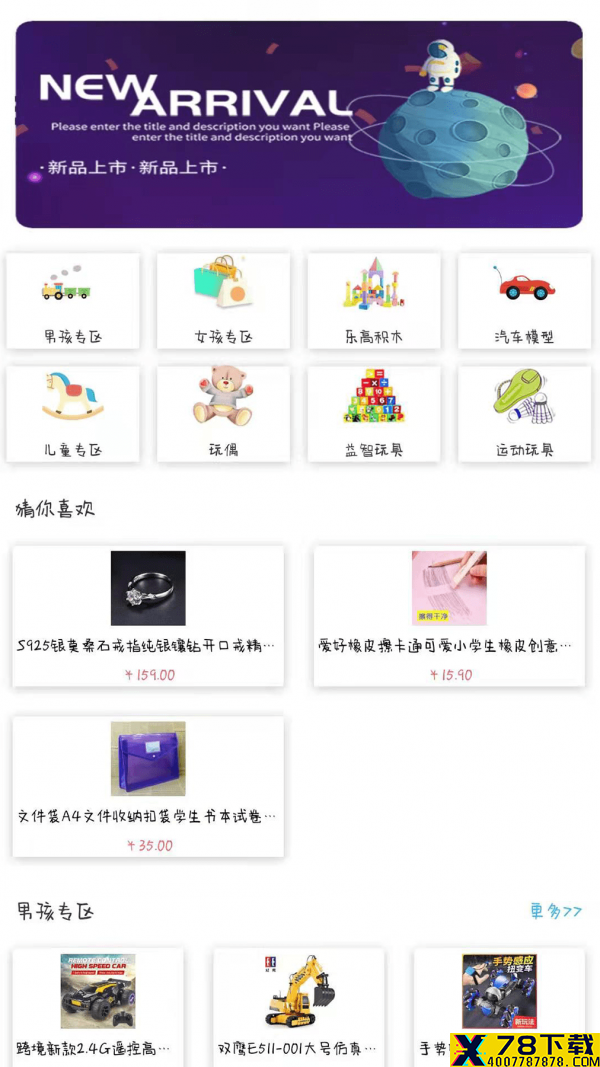The height and width of the screenshot is (1067, 600).
Task: Open the 男孩专区 category tile
Action: (73, 301)
